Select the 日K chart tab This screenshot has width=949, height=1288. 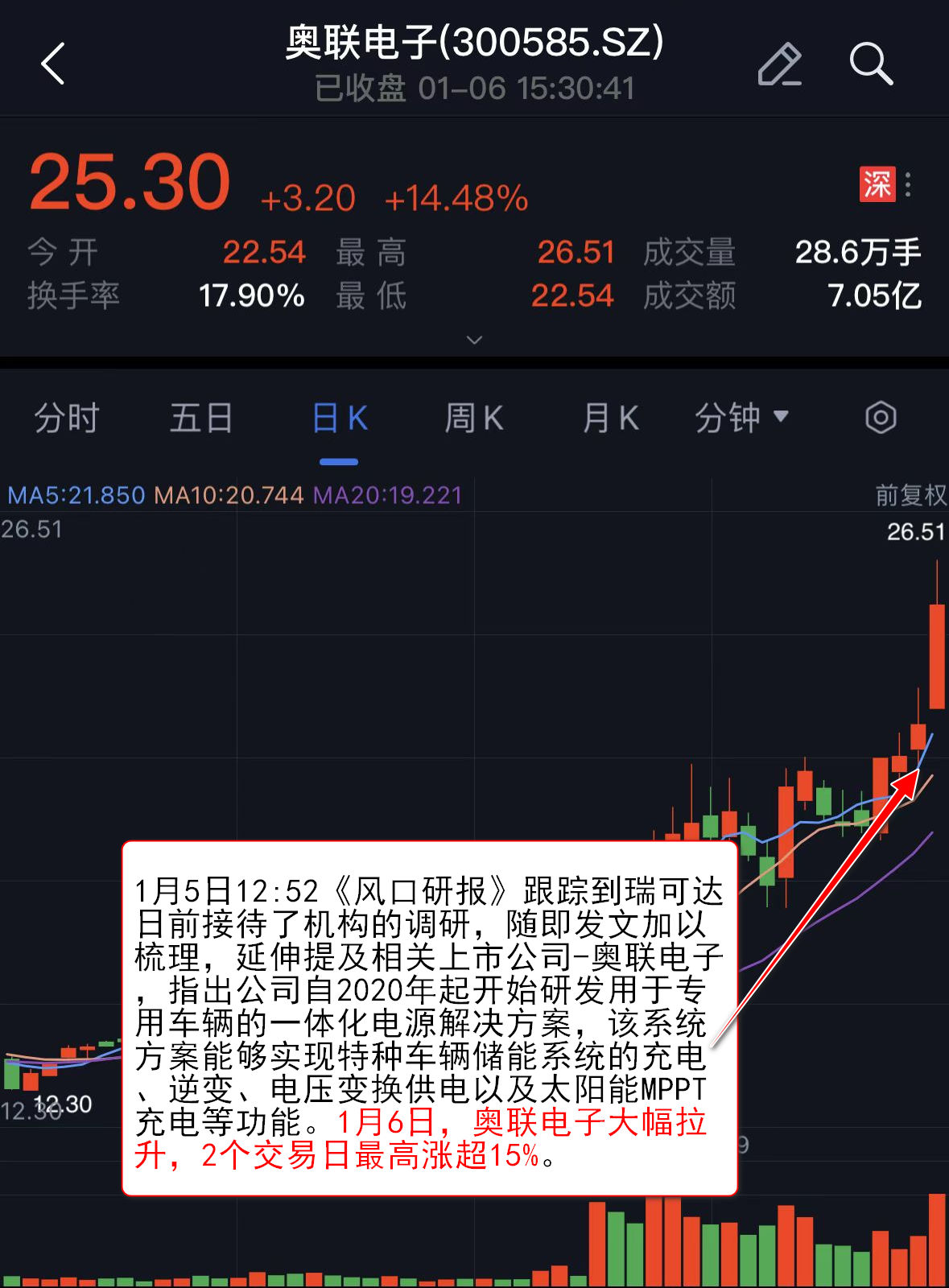coord(339,419)
